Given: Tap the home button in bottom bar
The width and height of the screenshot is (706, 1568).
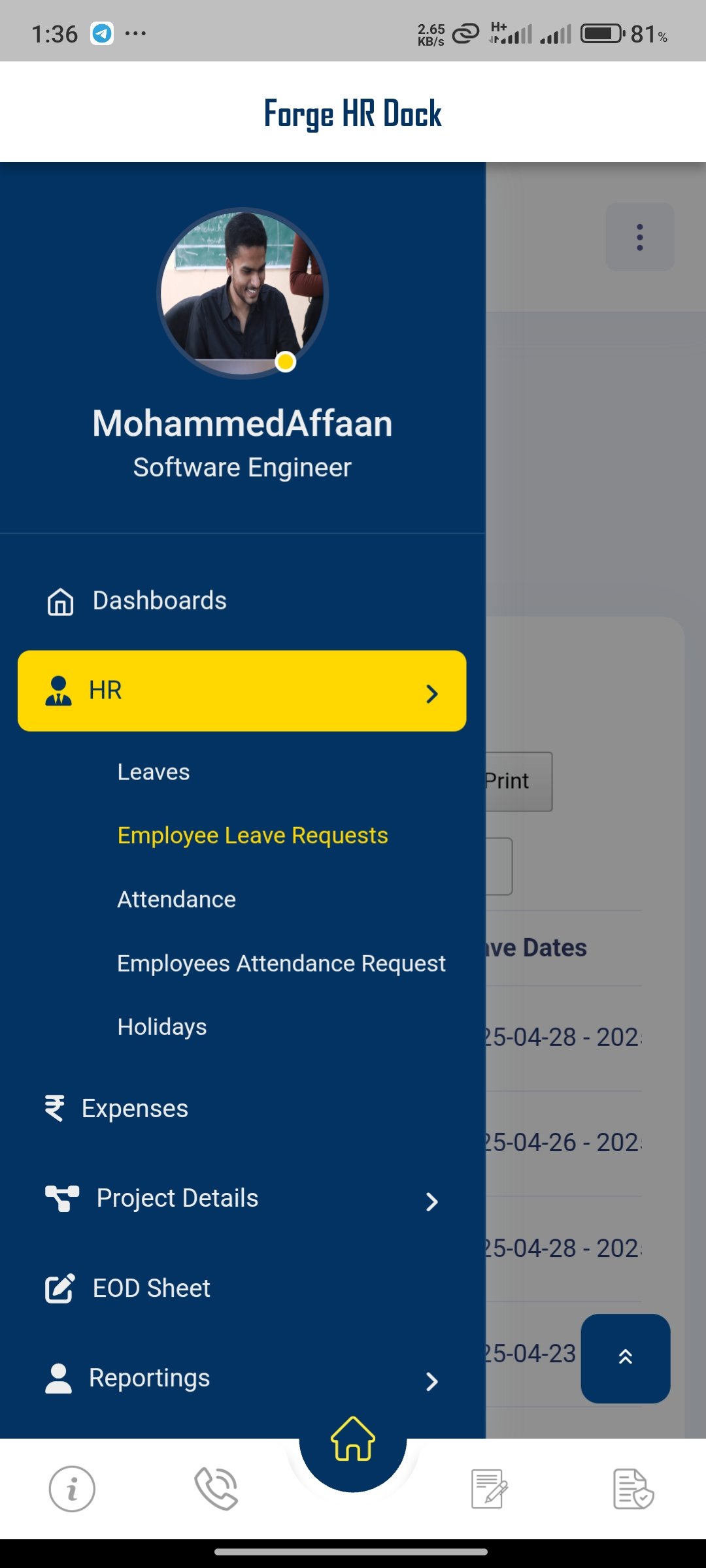Looking at the screenshot, I should tap(353, 1439).
